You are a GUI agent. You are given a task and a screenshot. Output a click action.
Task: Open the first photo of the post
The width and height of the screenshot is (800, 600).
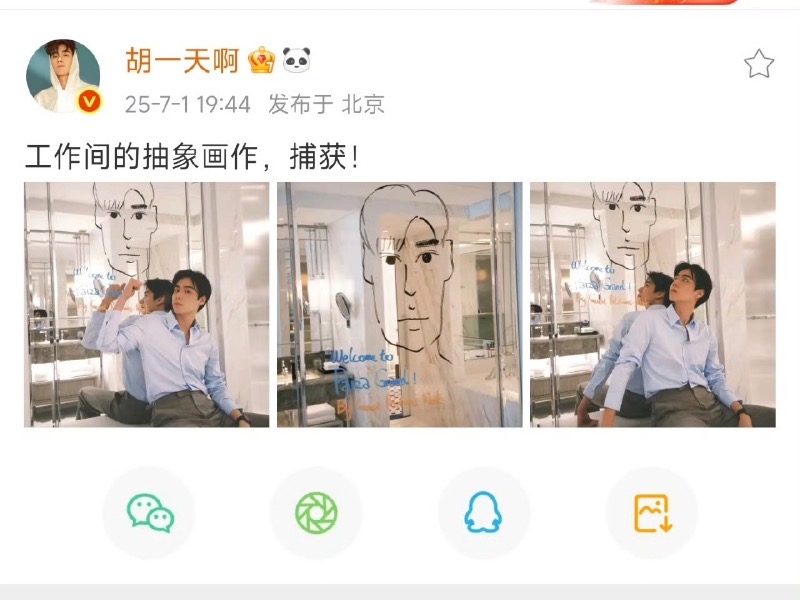pyautogui.click(x=146, y=304)
